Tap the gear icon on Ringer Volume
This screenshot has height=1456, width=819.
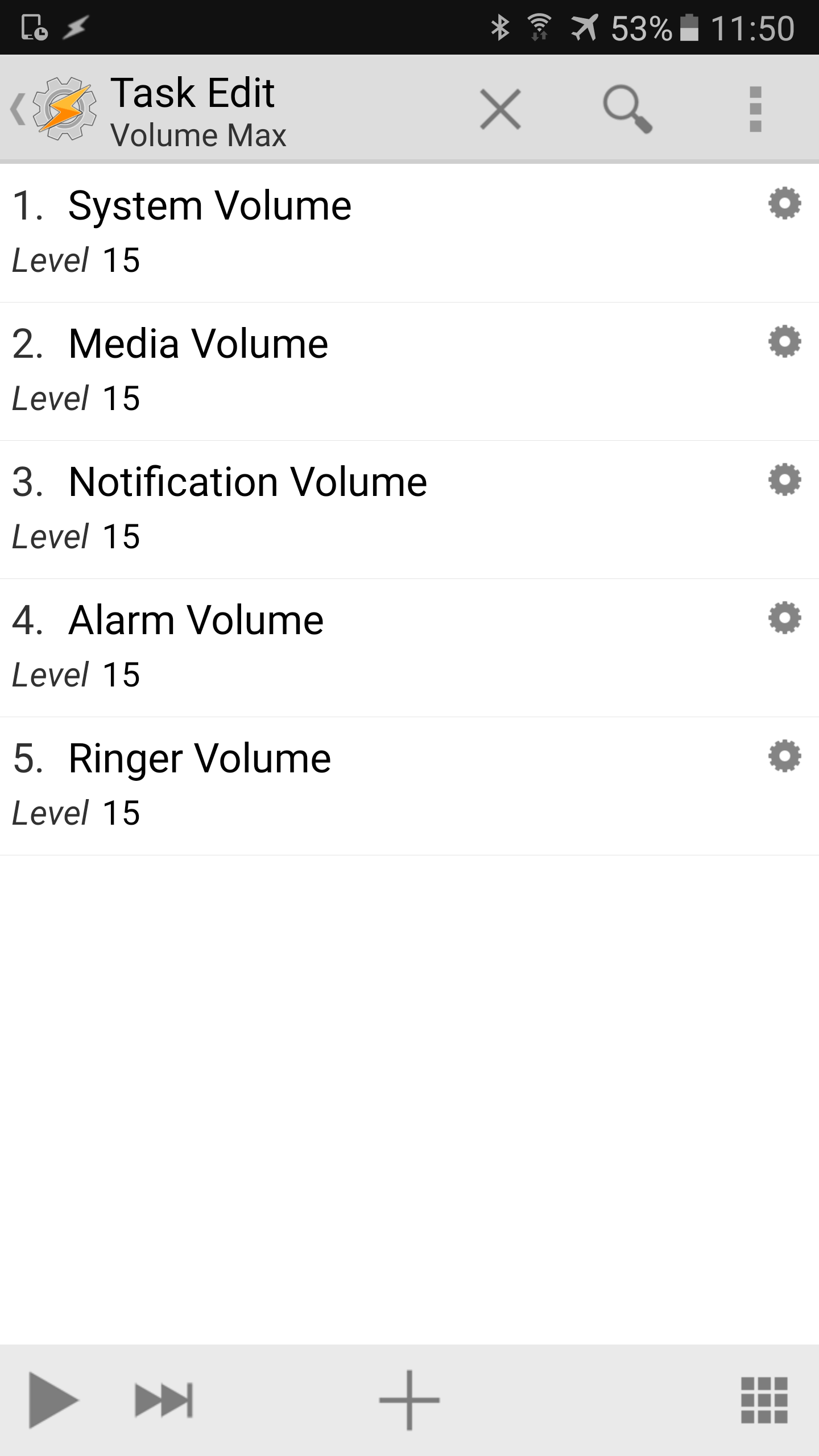click(784, 756)
